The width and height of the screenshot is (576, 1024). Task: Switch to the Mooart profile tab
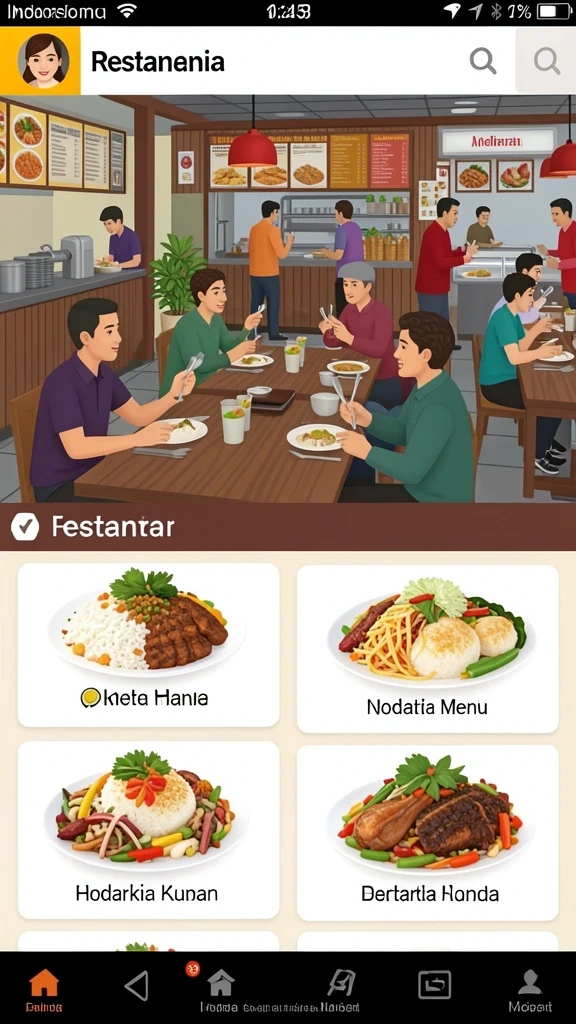[x=530, y=990]
